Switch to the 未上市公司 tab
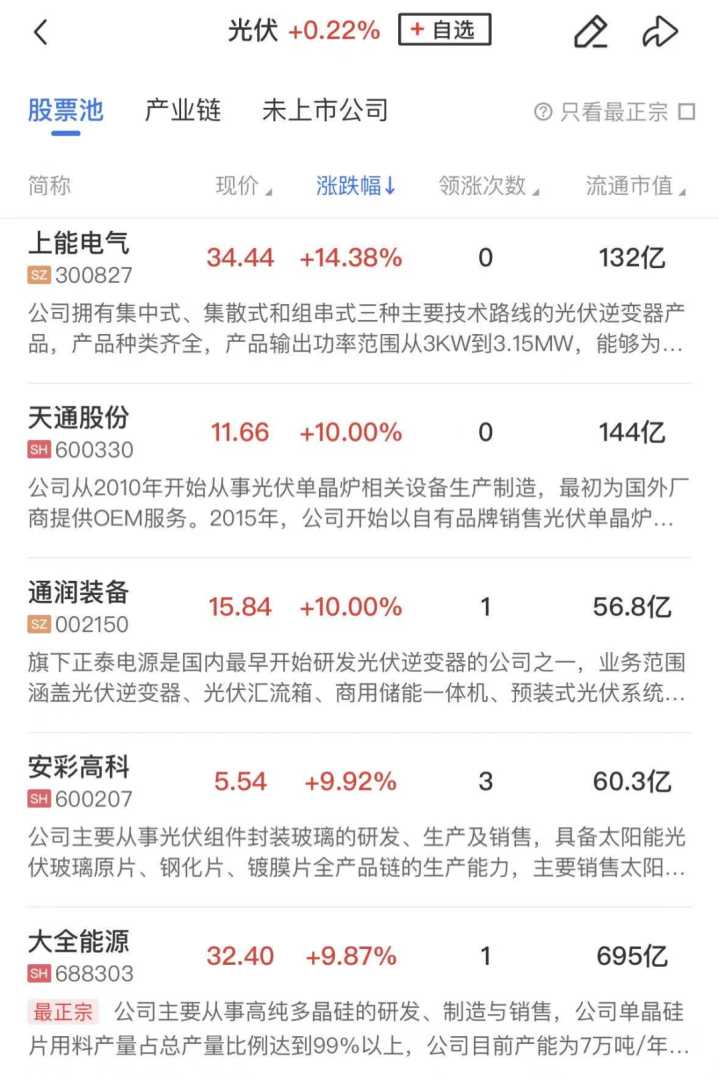The width and height of the screenshot is (719, 1080). click(x=324, y=110)
